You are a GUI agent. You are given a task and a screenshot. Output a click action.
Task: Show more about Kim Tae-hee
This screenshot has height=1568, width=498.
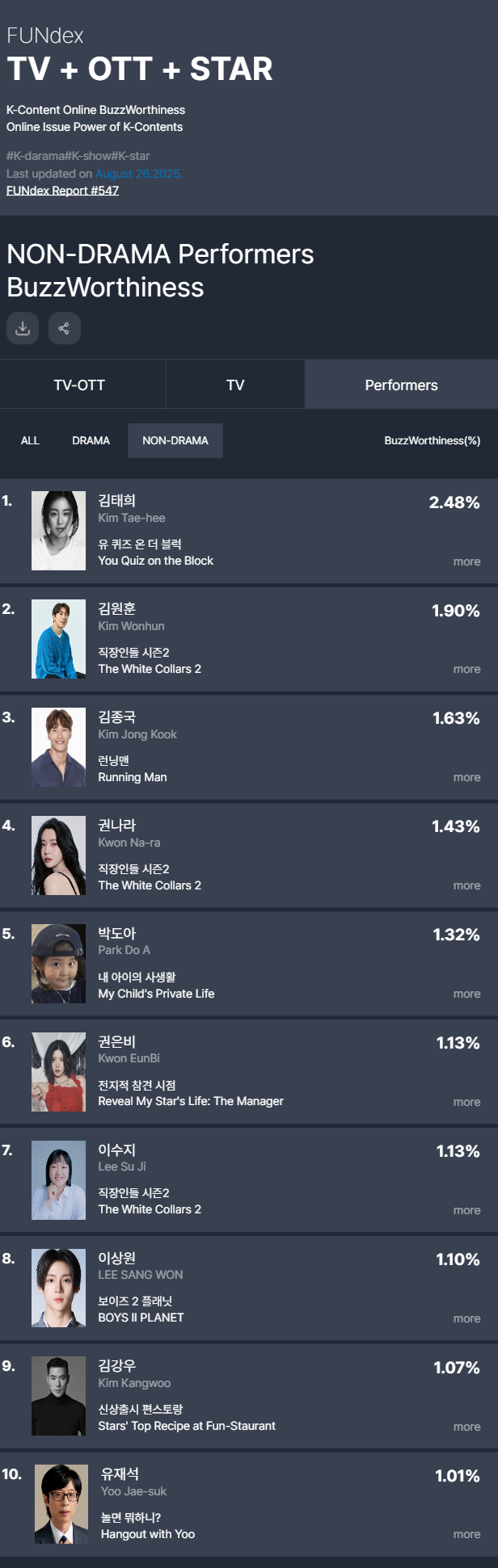[x=466, y=561]
